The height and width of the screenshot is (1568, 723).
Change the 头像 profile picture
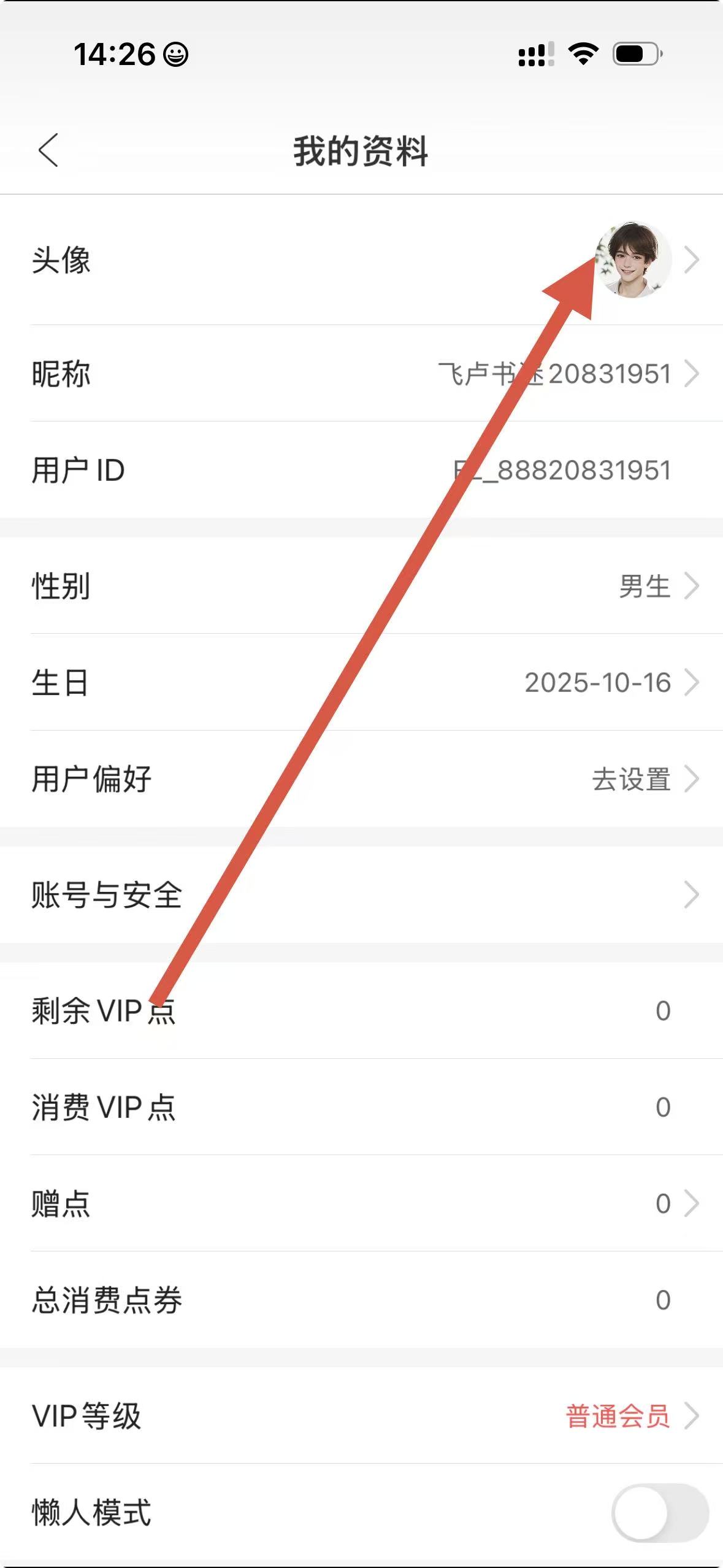pyautogui.click(x=633, y=259)
